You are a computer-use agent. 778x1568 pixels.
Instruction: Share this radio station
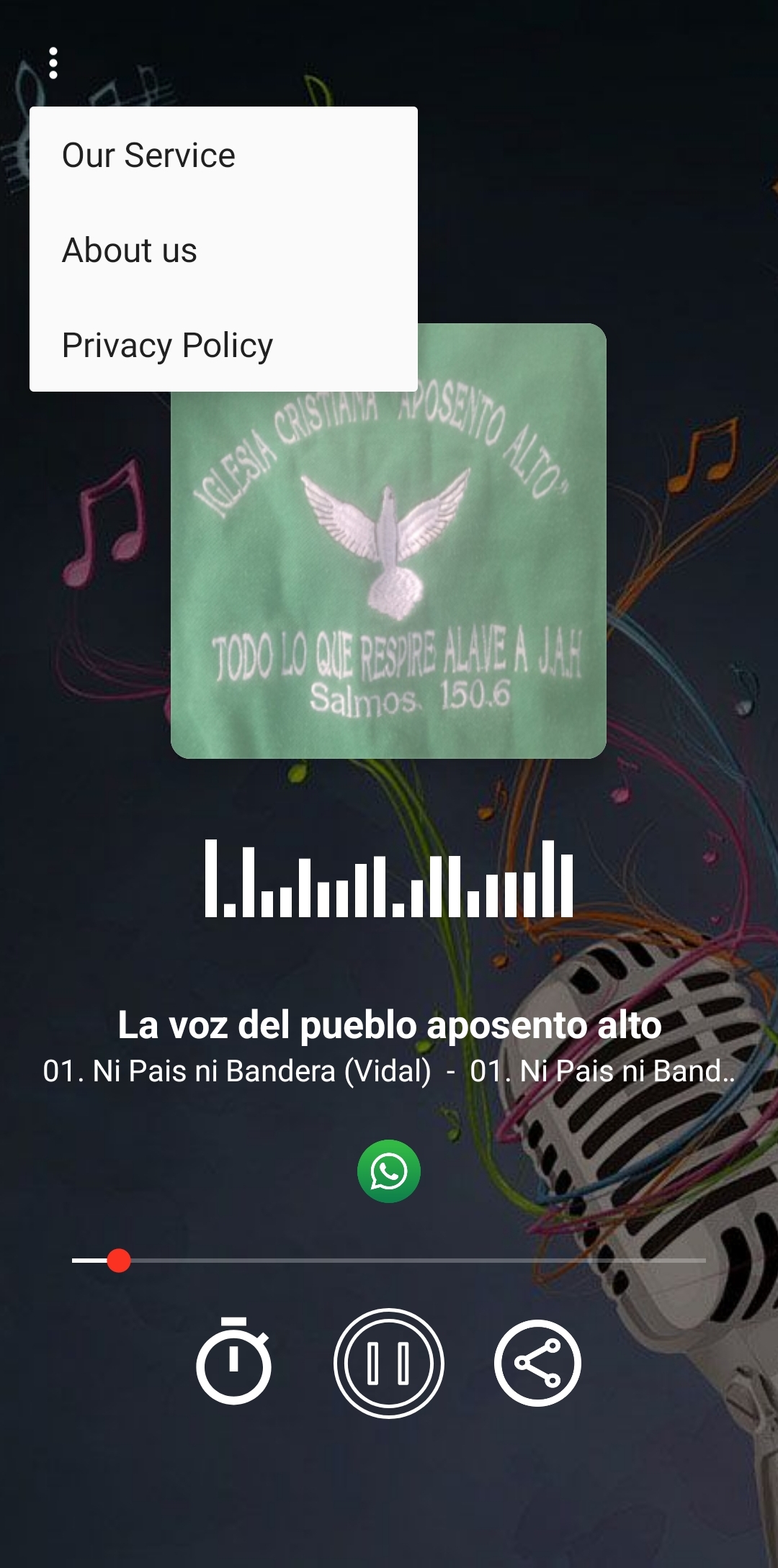click(537, 1363)
